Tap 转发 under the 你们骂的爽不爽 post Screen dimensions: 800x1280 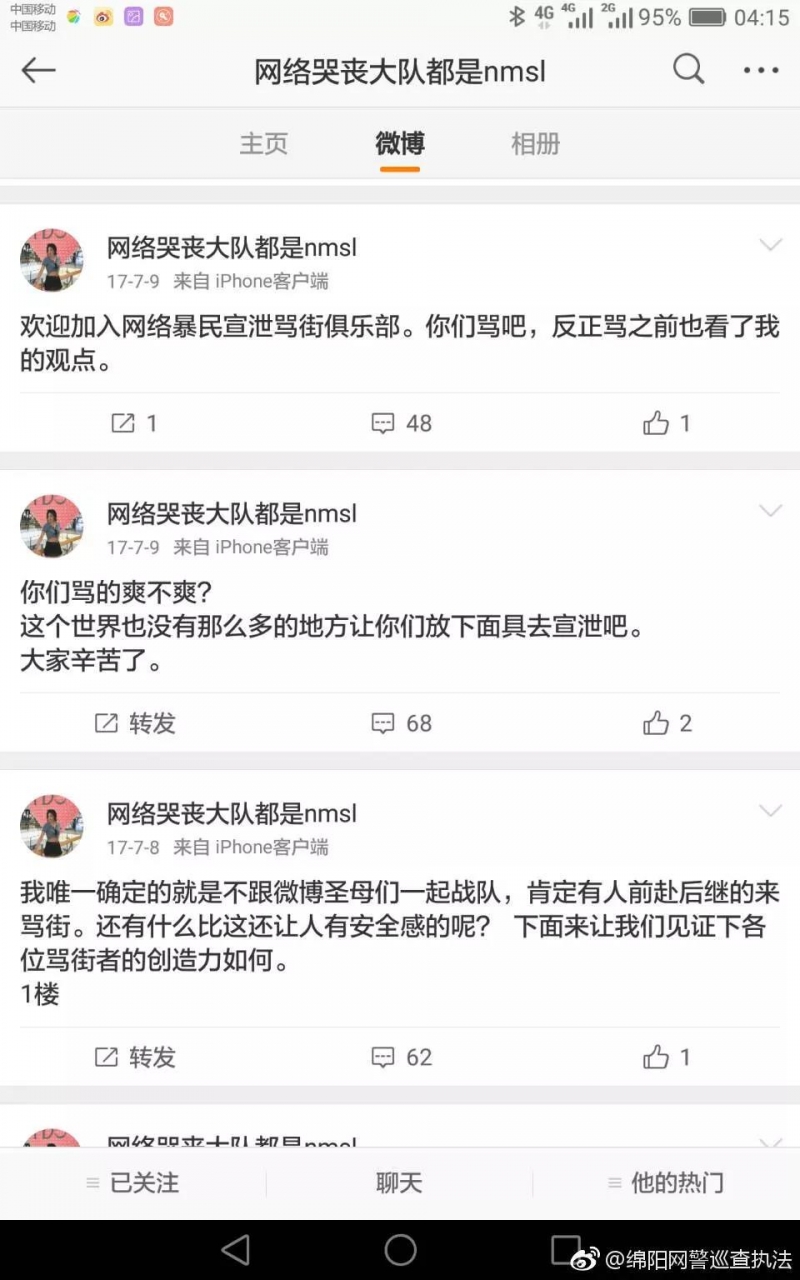coord(134,723)
